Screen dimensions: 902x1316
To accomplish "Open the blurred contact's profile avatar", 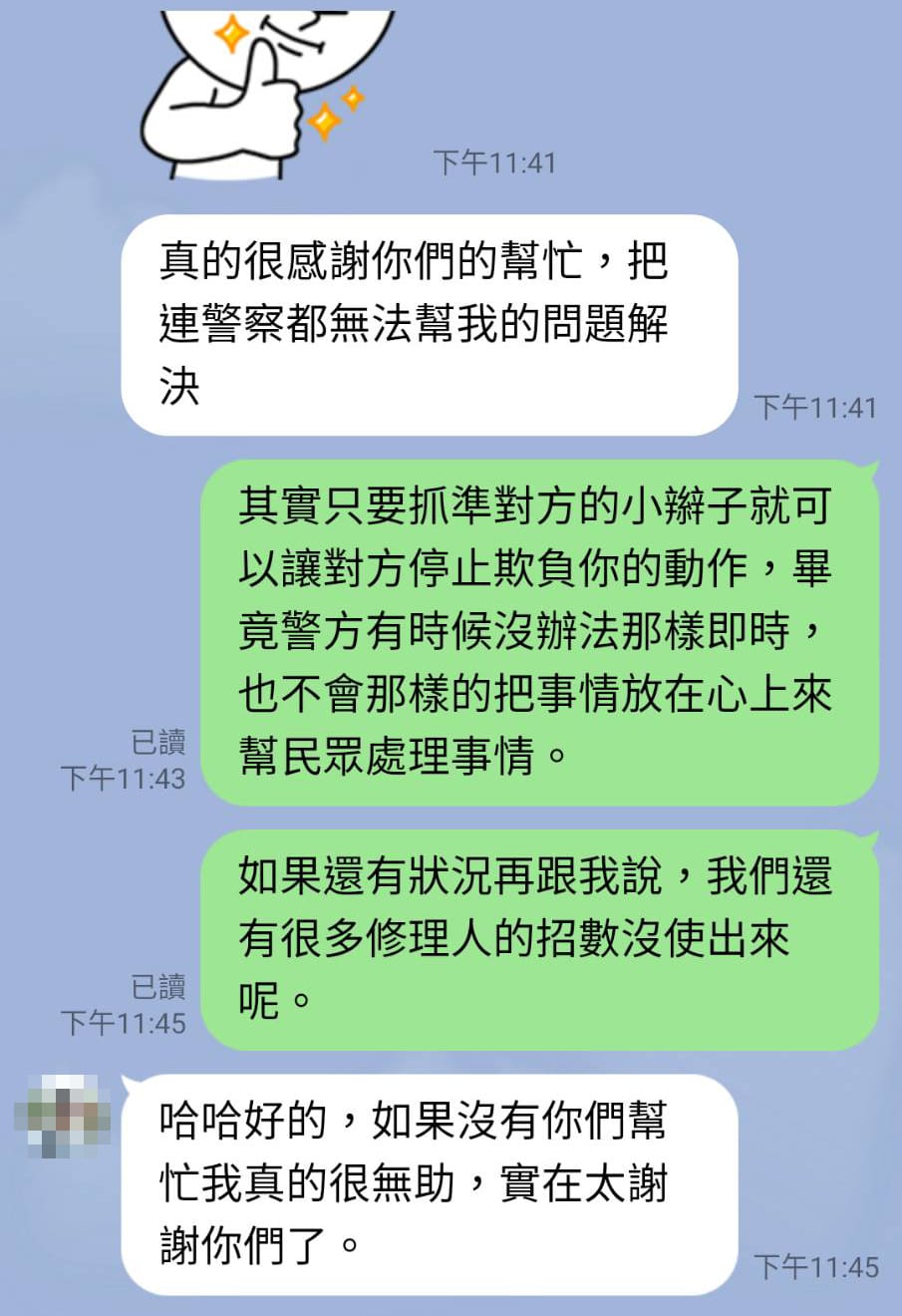I will pyautogui.click(x=63, y=1116).
